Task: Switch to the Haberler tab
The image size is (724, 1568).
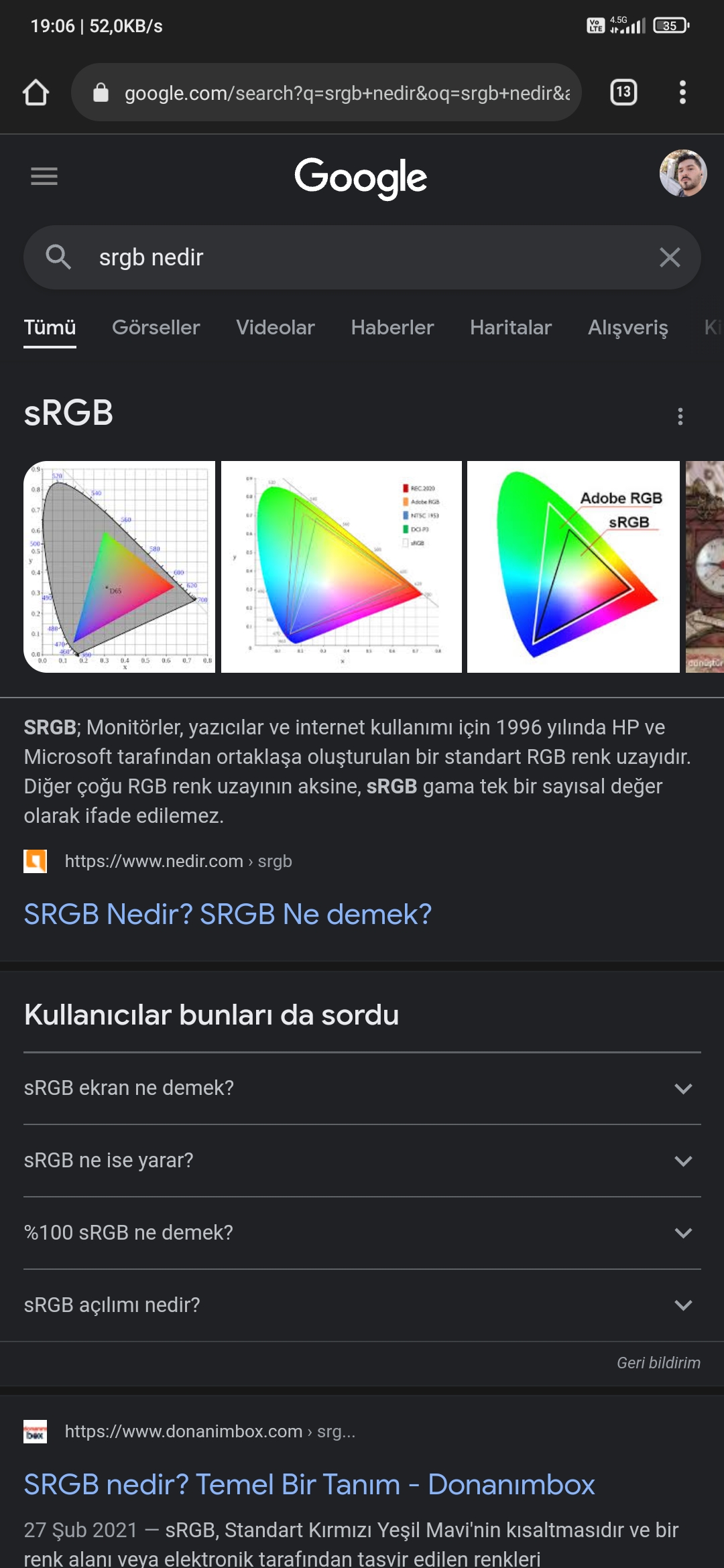Action: click(x=392, y=328)
